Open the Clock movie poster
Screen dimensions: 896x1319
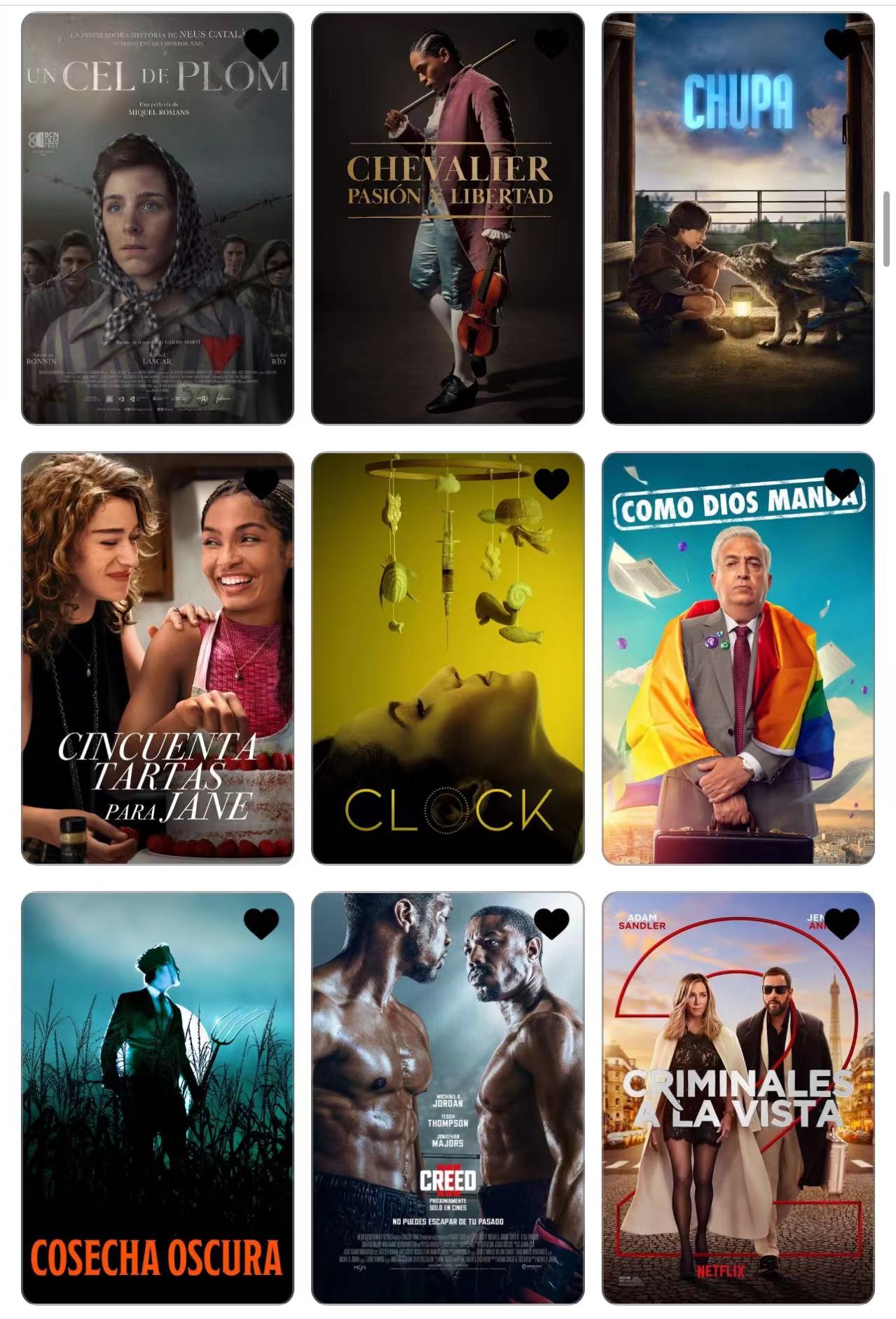pos(447,672)
